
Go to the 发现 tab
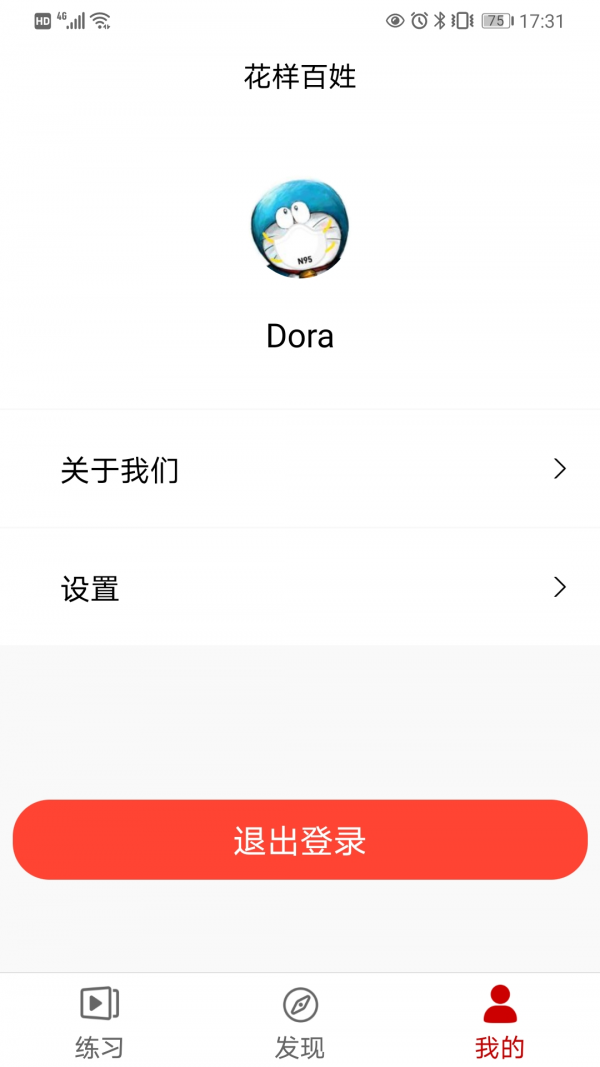(300, 1022)
